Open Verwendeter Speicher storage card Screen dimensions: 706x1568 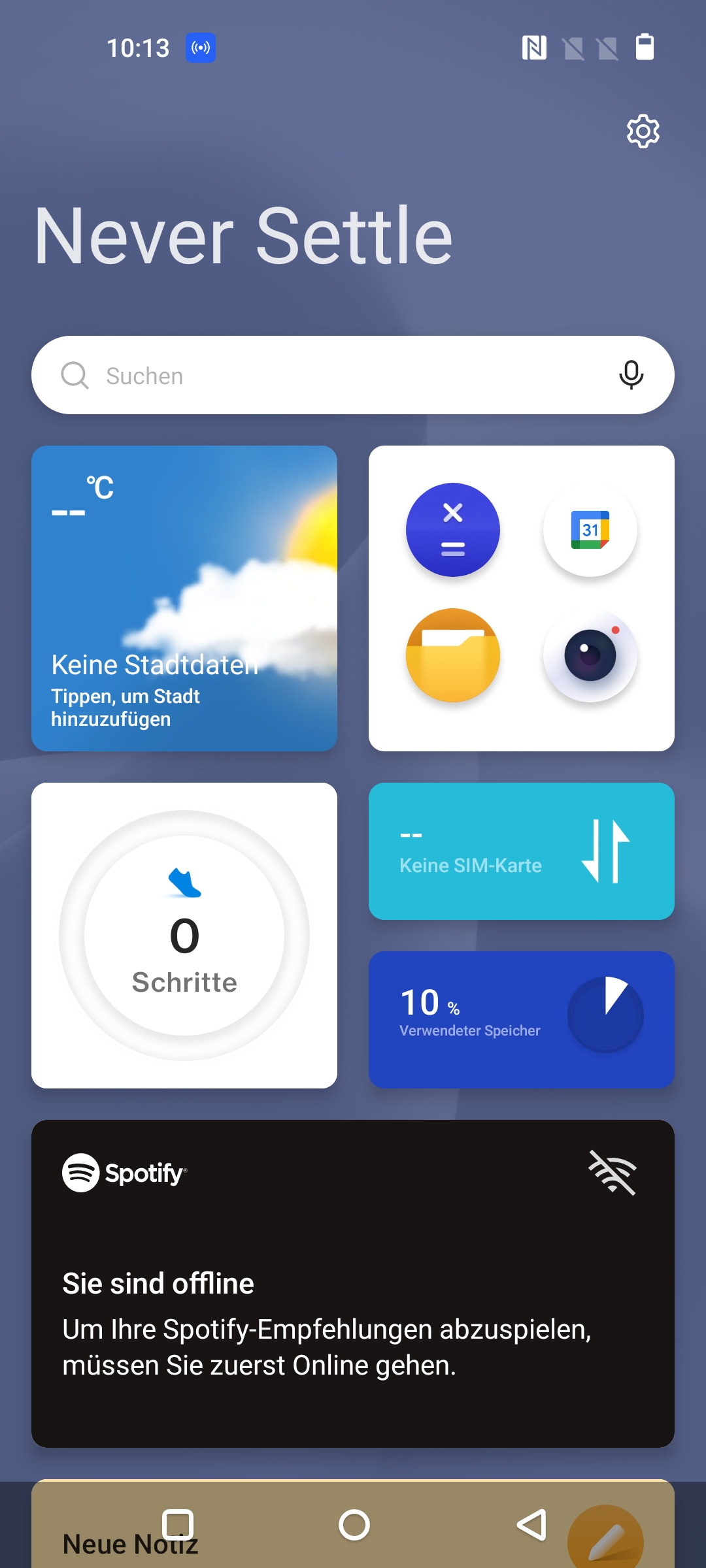tap(521, 1019)
